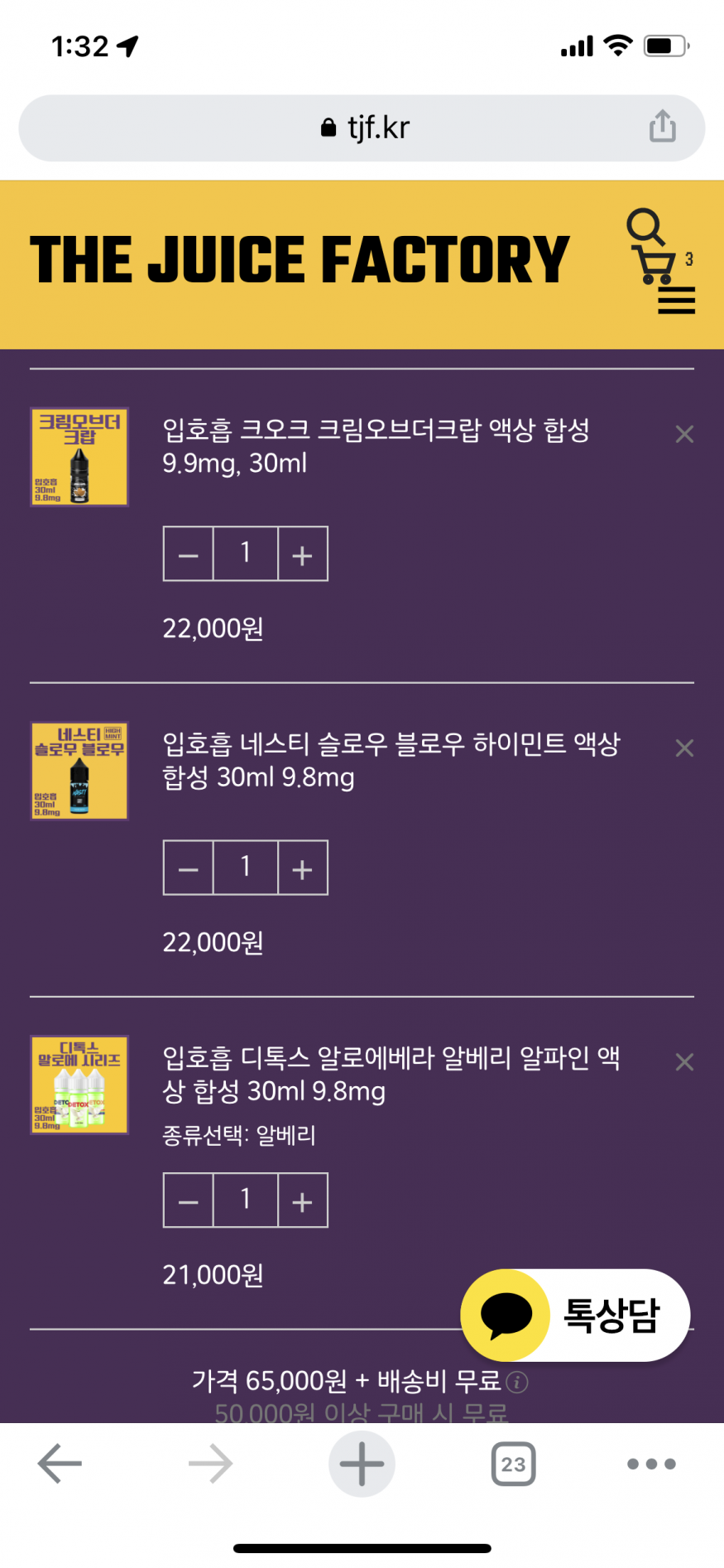Decrease quantity of 디톡스 알로에베라
The image size is (724, 1568).
[x=189, y=1200]
